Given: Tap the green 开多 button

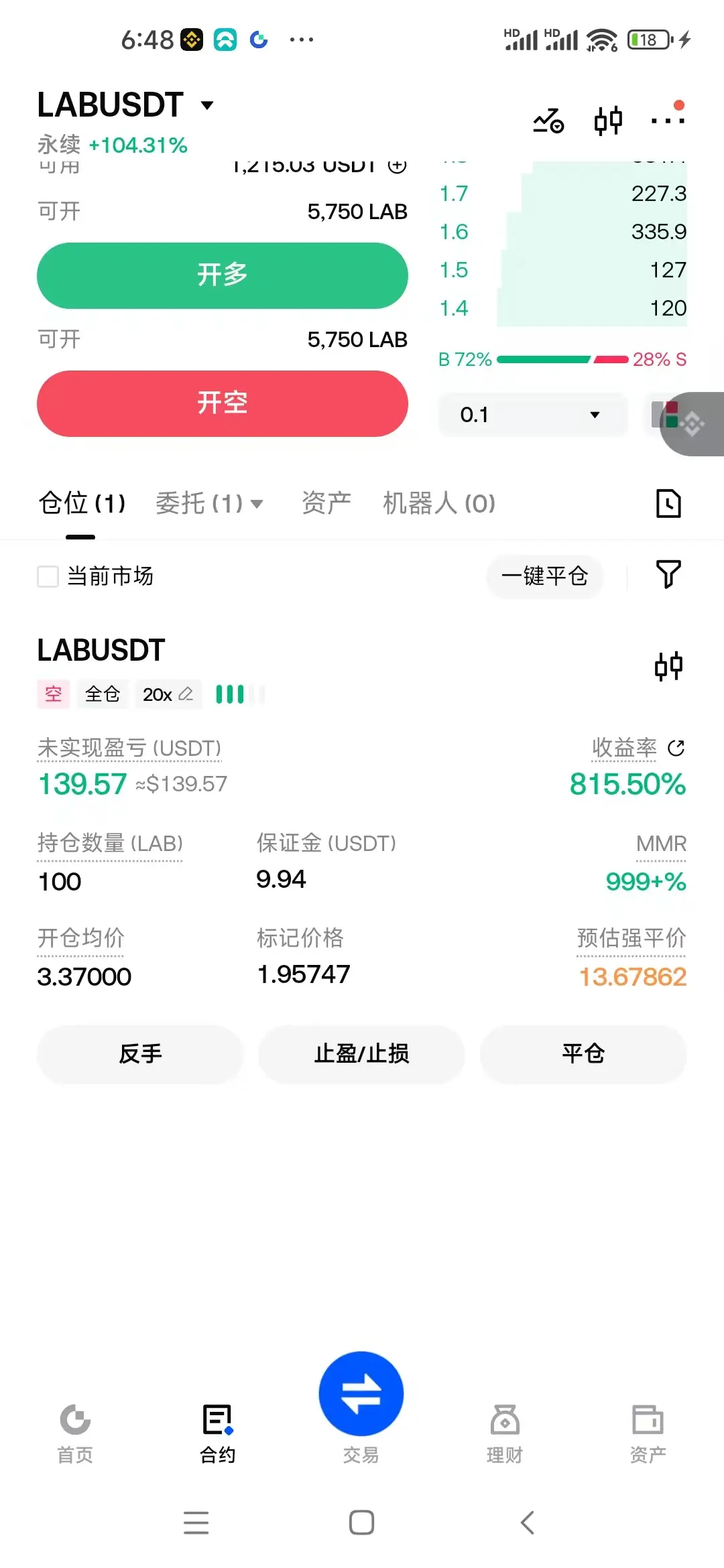Looking at the screenshot, I should (x=223, y=275).
